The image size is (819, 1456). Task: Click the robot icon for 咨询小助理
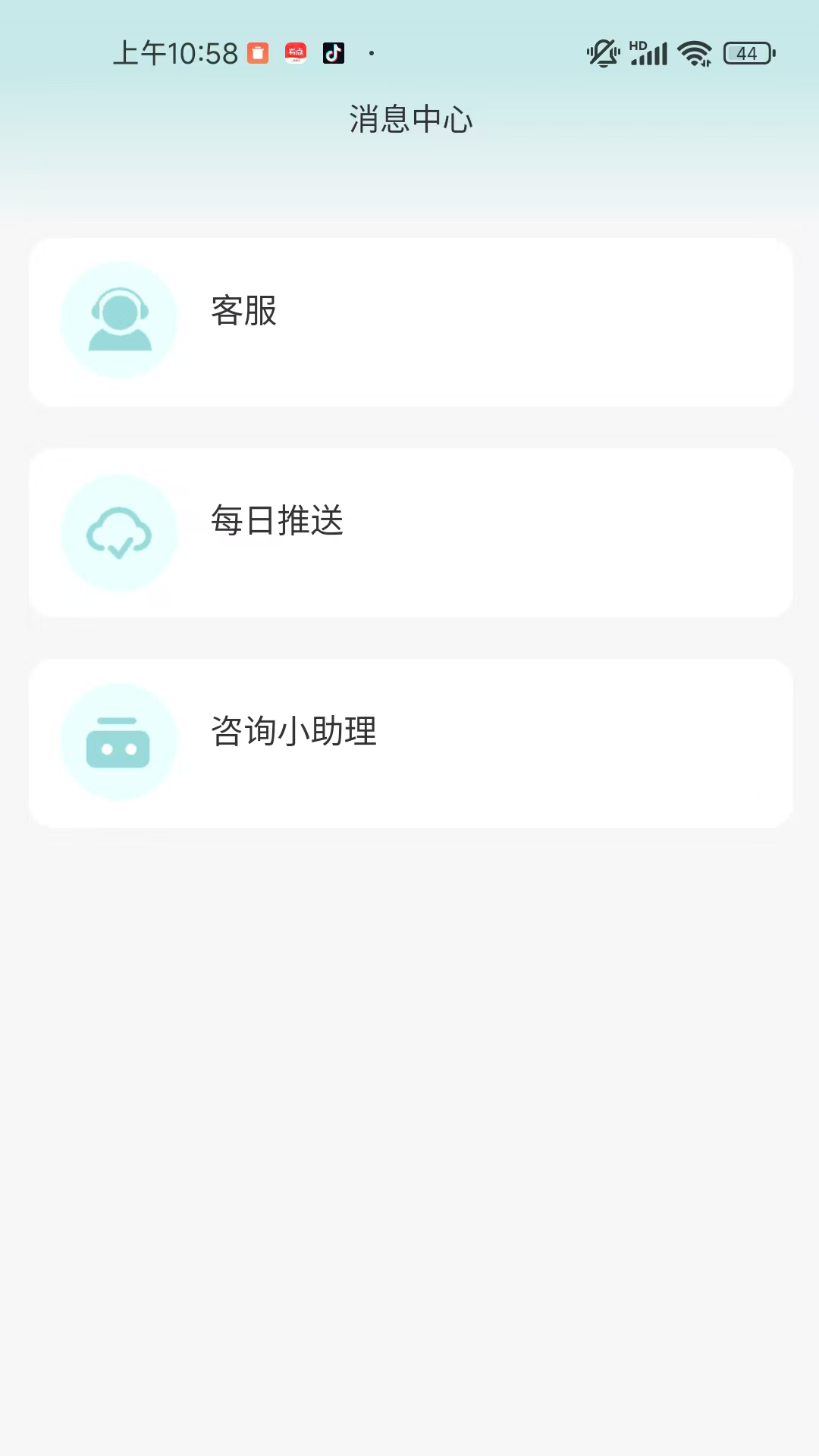(x=120, y=741)
